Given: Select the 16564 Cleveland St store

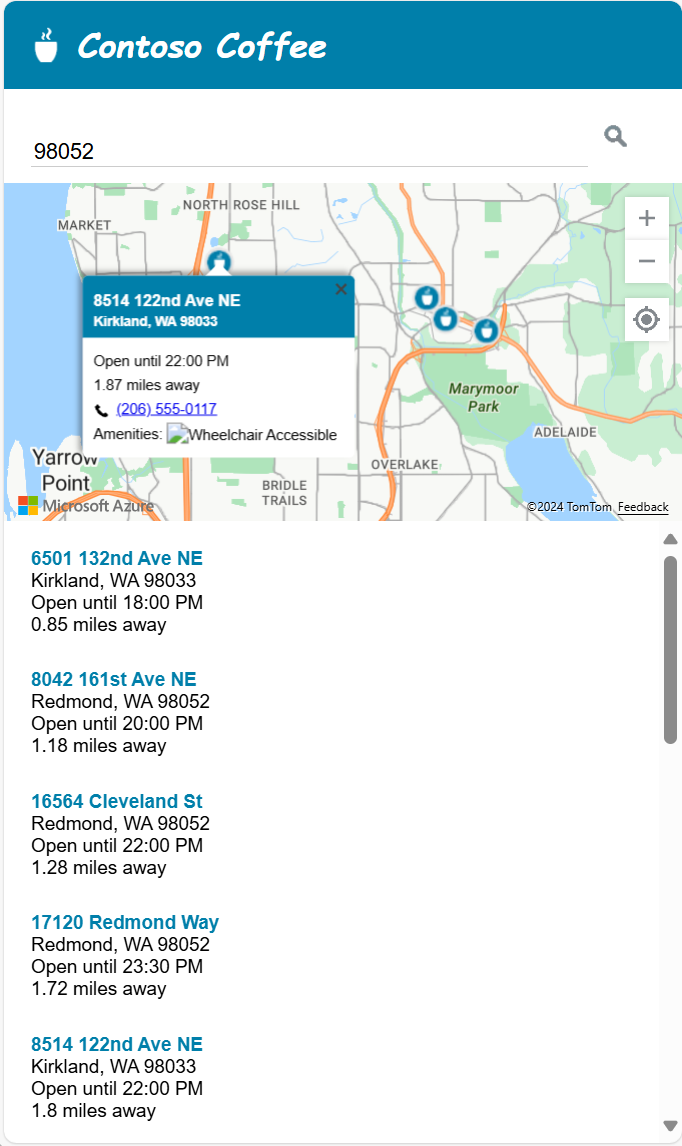Looking at the screenshot, I should (117, 801).
